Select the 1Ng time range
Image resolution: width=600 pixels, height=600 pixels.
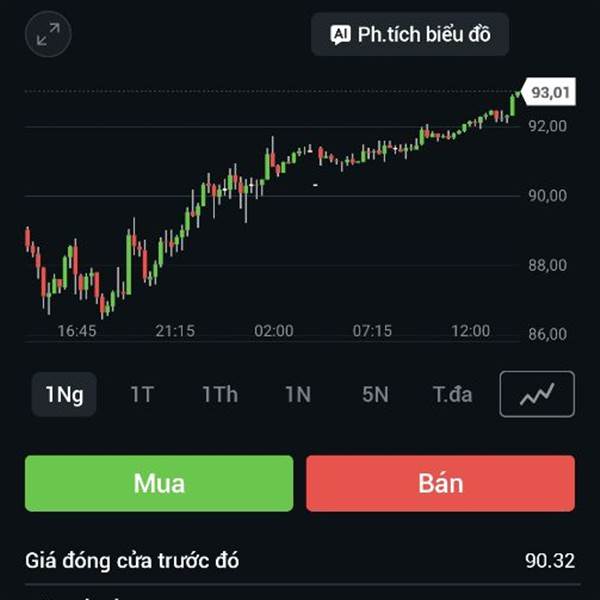tap(64, 394)
